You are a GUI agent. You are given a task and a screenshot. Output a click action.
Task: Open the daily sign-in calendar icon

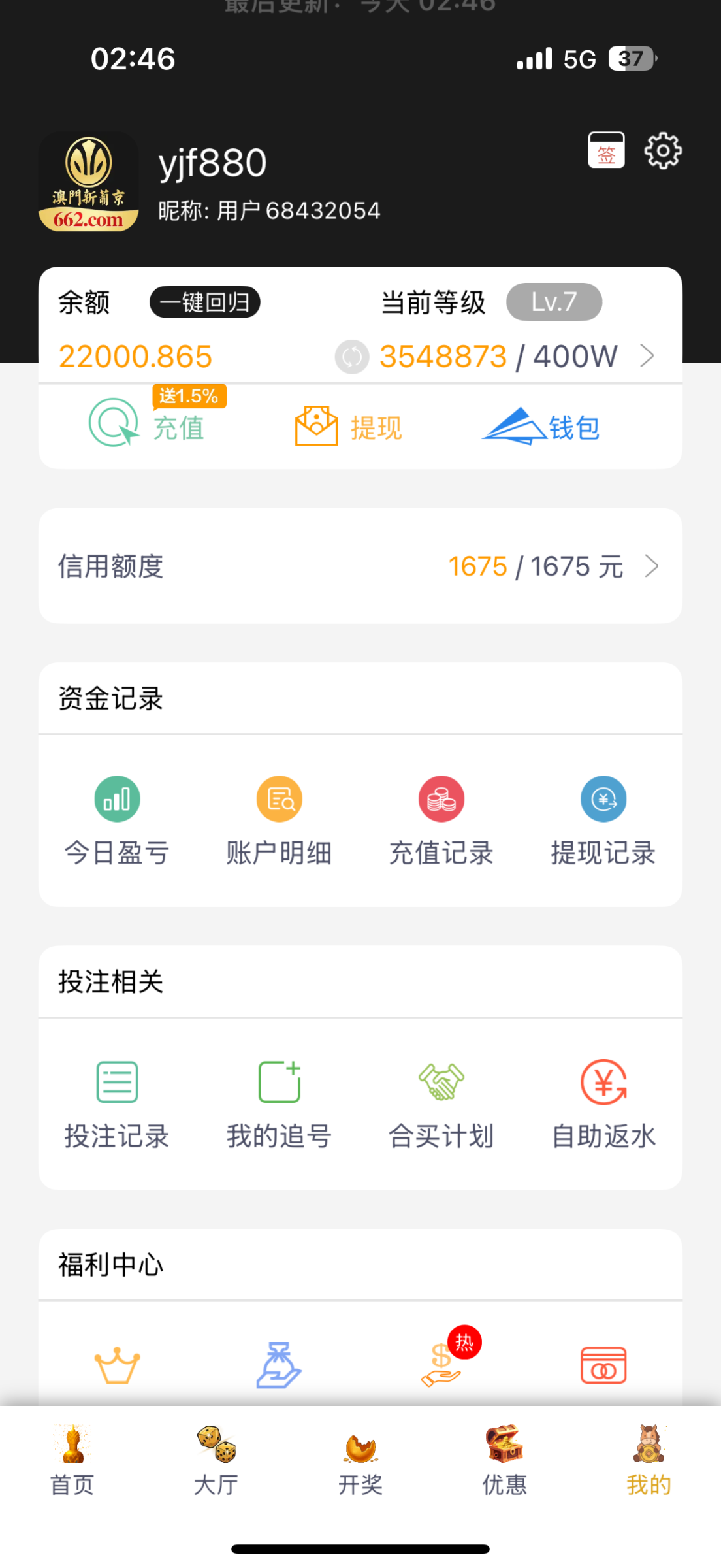606,151
